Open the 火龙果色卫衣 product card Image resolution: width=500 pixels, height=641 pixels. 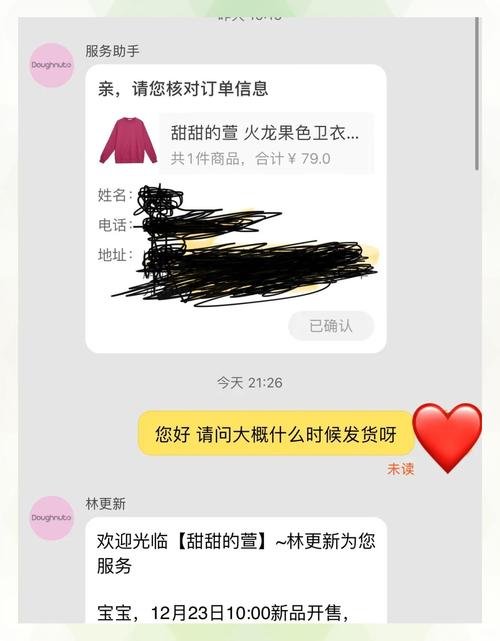[236, 143]
